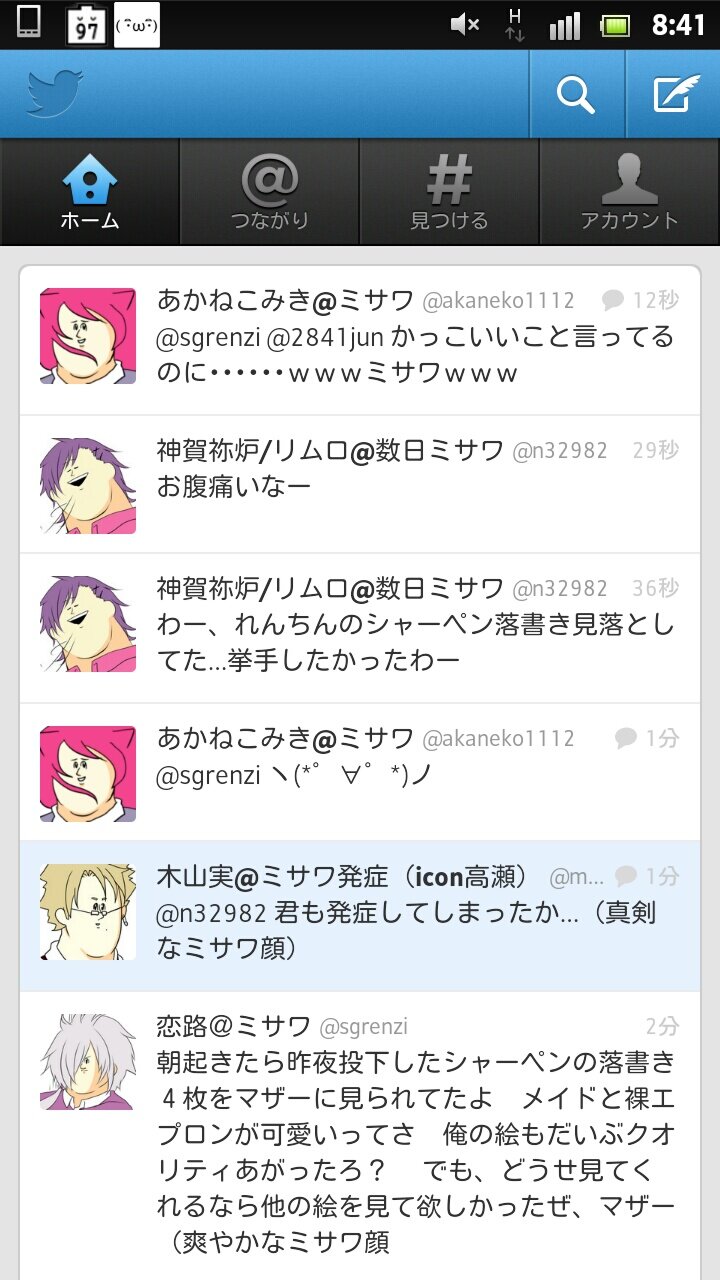The image size is (720, 1280).
Task: View 木山実's profile avatar
Action: 88,912
